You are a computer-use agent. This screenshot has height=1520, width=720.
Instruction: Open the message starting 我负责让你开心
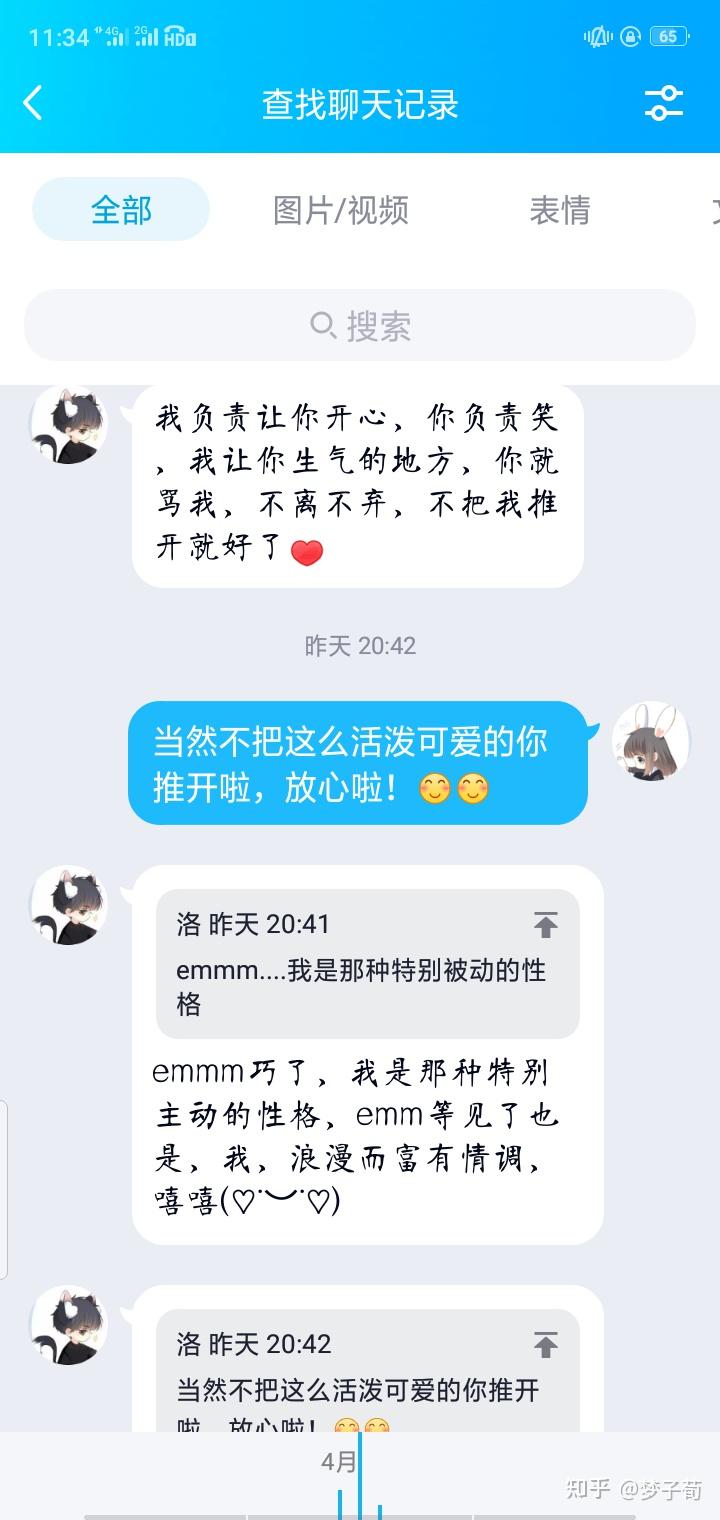tap(357, 484)
